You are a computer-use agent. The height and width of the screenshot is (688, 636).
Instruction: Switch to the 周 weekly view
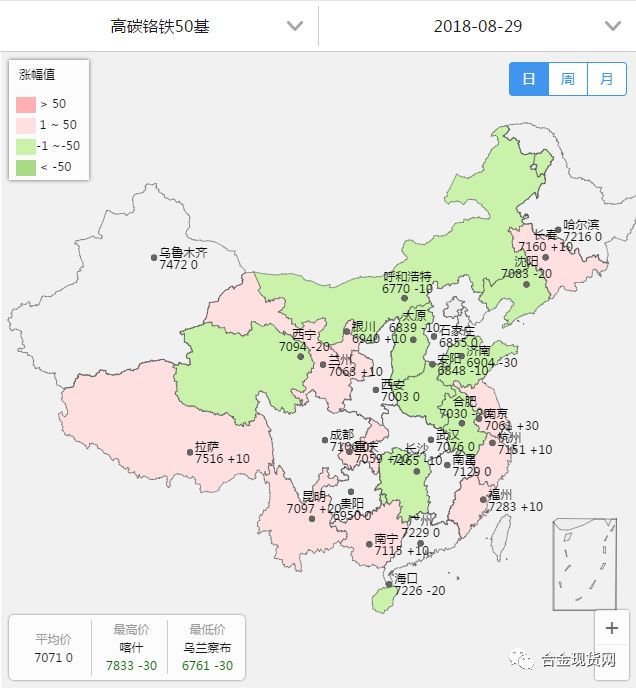pyautogui.click(x=567, y=79)
